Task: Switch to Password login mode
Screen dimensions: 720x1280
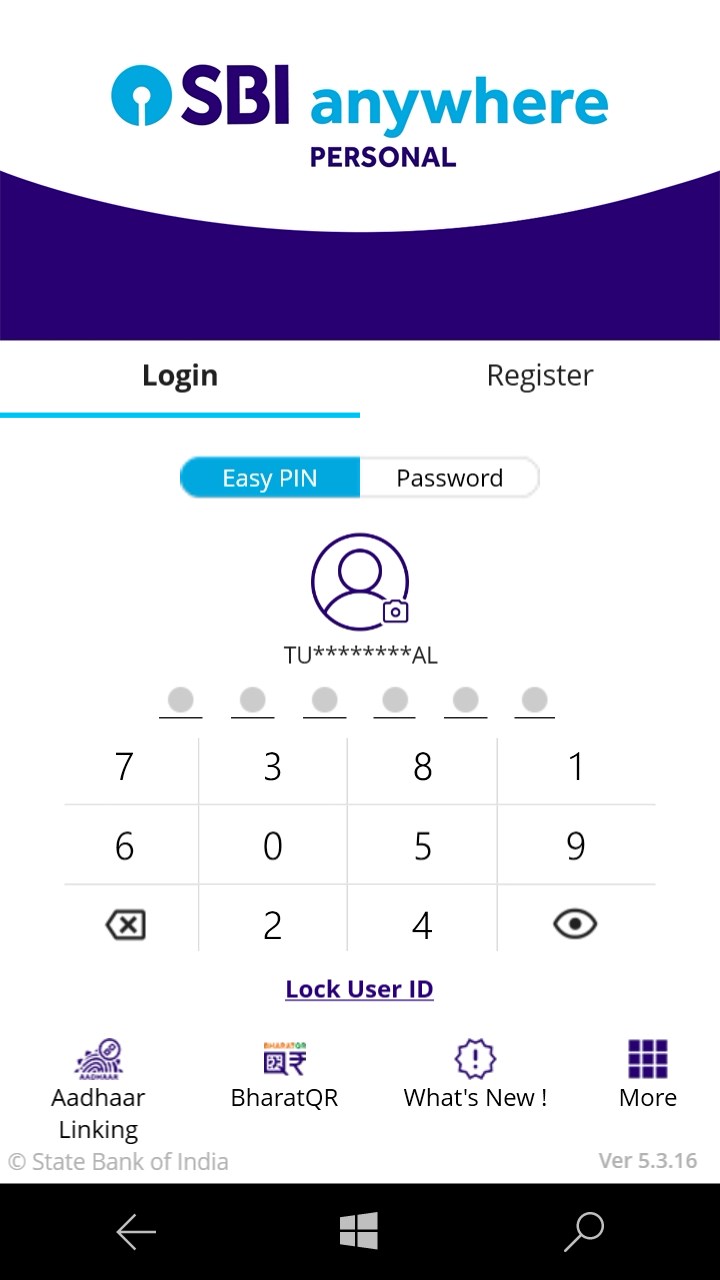Action: pos(450,477)
